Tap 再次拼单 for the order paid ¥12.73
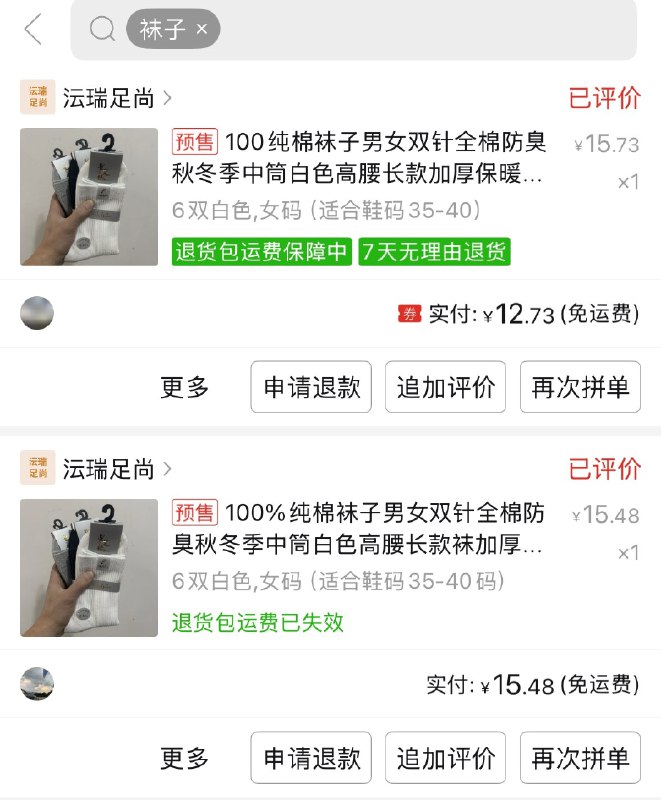This screenshot has height=800, width=661. click(x=580, y=388)
